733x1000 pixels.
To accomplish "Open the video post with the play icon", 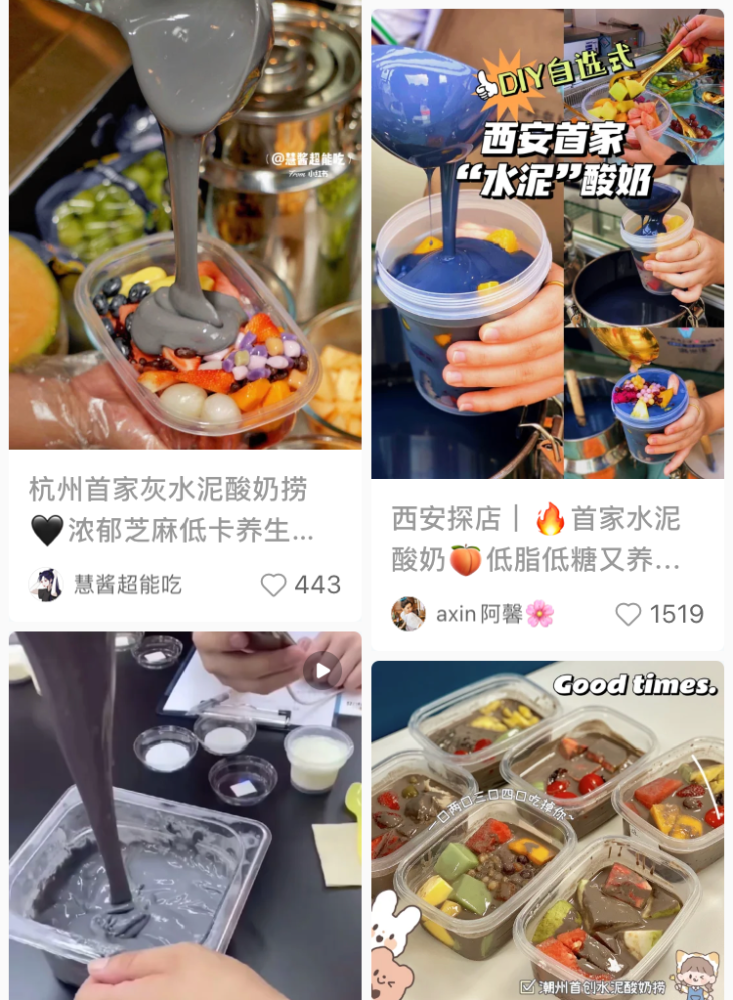I will click(185, 815).
